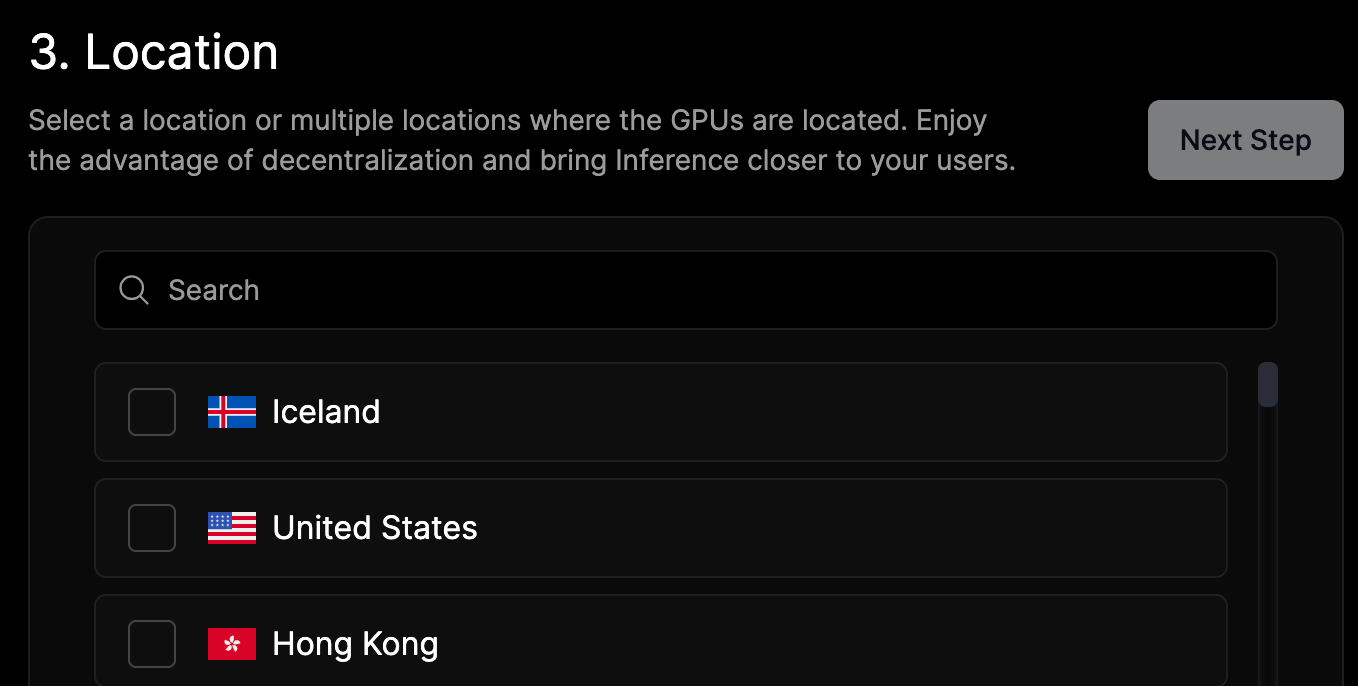Check the Iceland checkbox
The width and height of the screenshot is (1358, 686).
pos(152,412)
